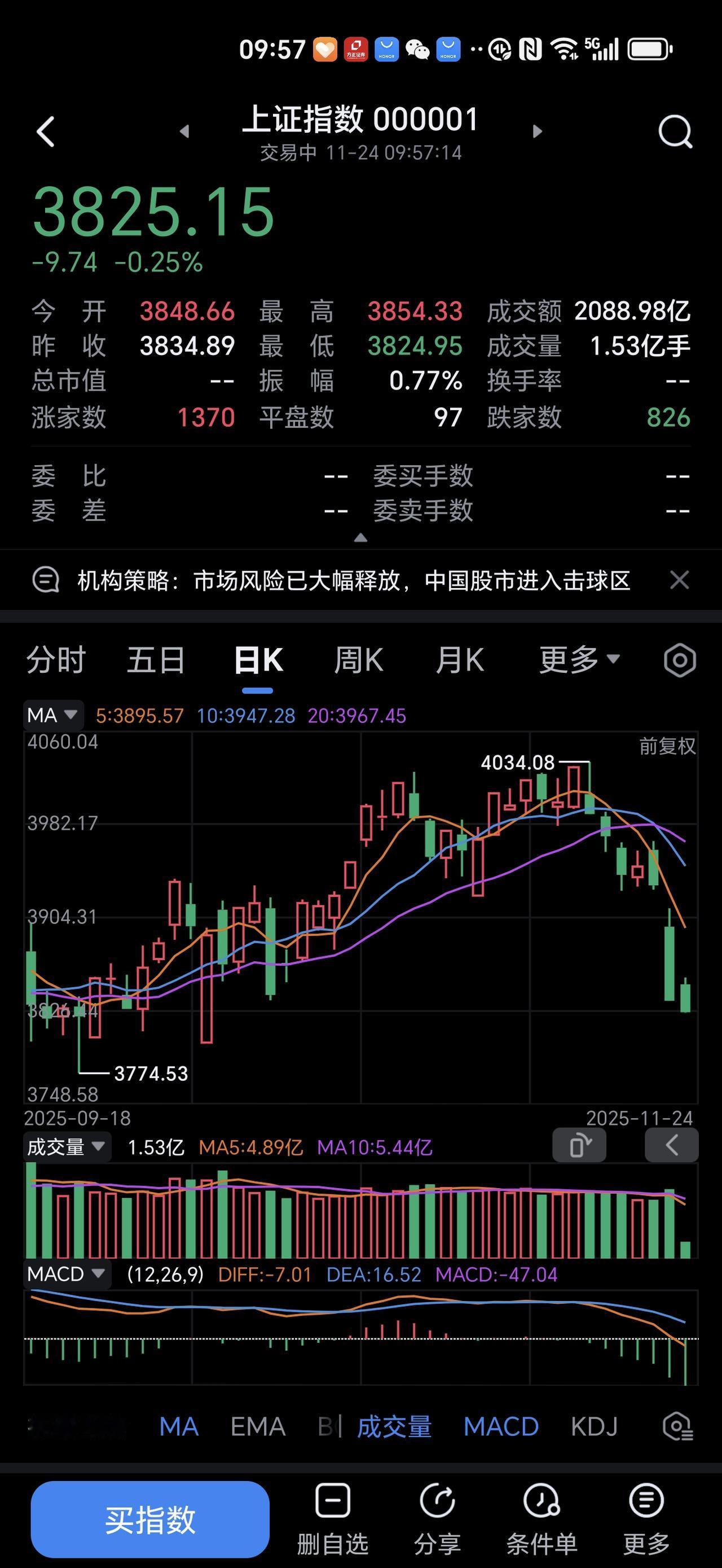Tap the back arrow to exit this stock page
The width and height of the screenshot is (722, 1568).
click(x=46, y=131)
